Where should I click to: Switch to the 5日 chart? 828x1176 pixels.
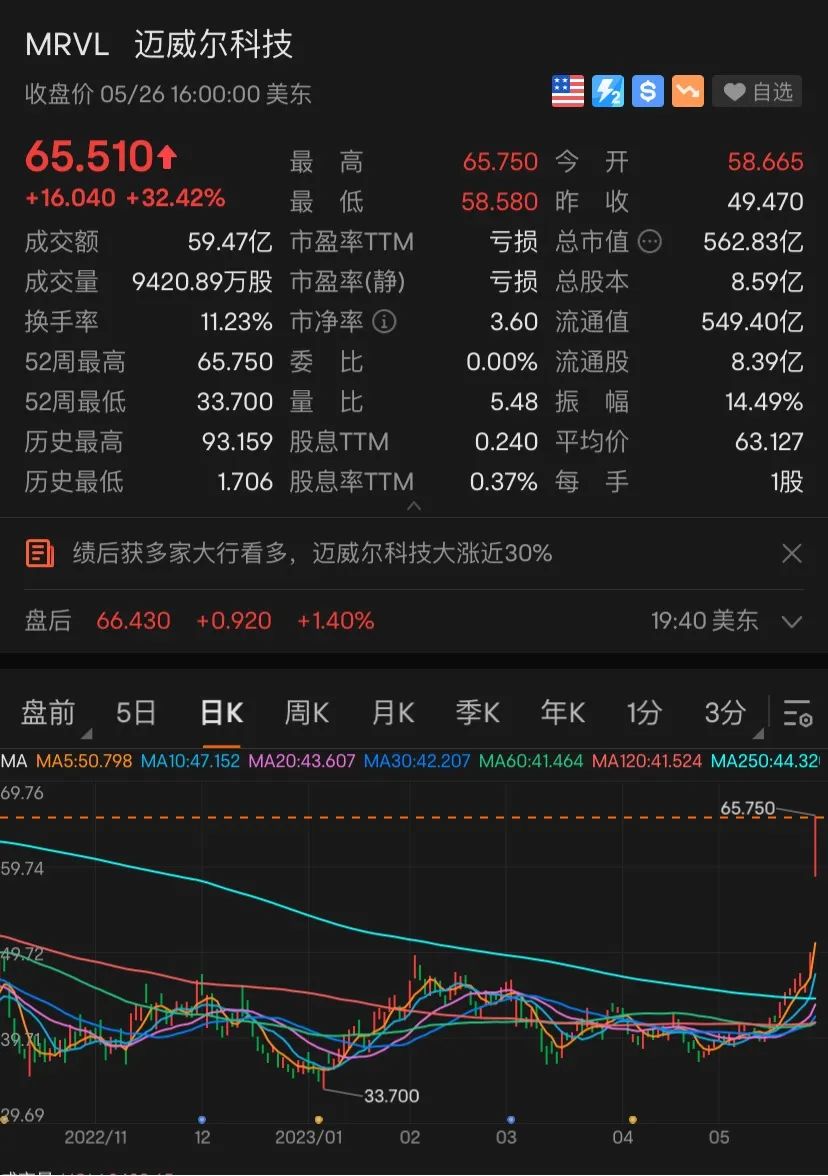click(136, 713)
